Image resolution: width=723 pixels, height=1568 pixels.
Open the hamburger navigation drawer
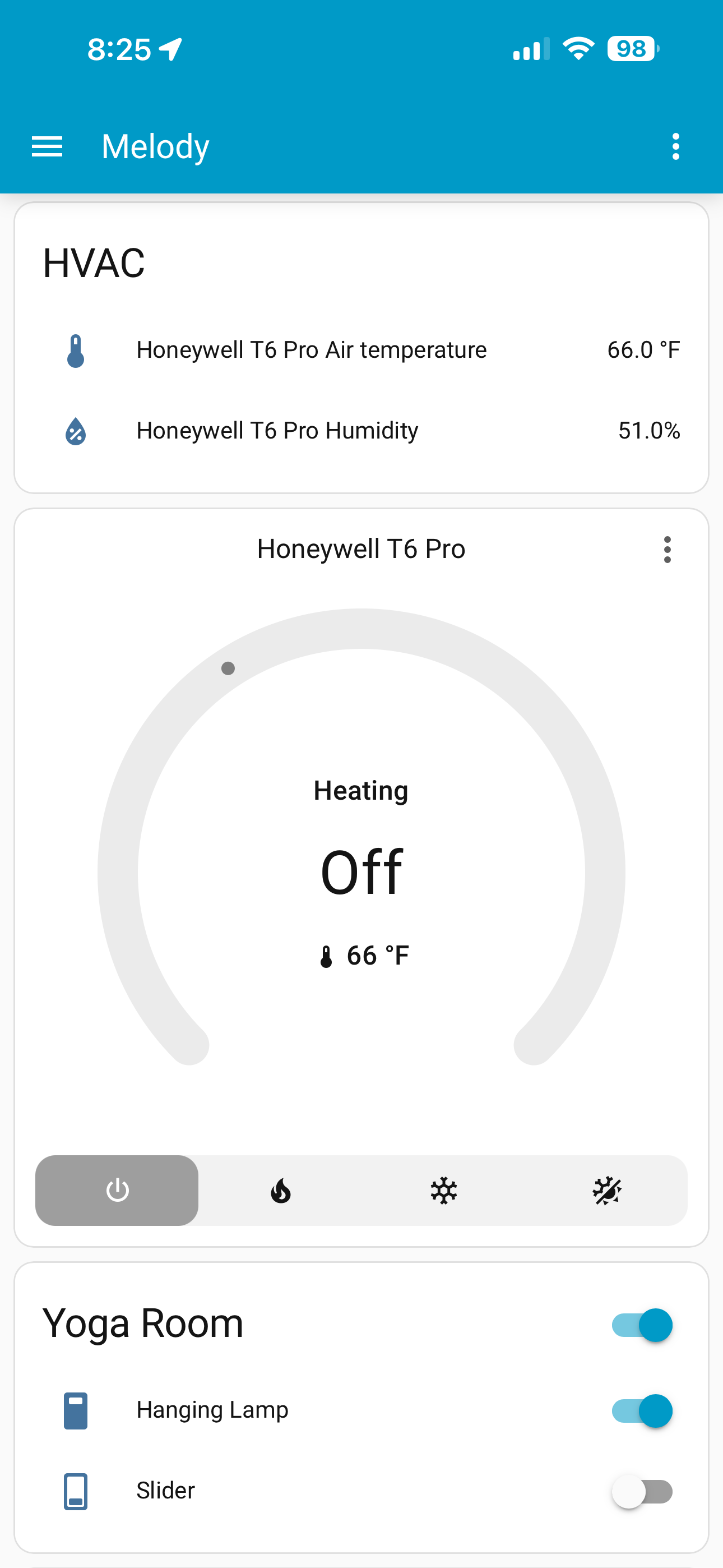47,147
